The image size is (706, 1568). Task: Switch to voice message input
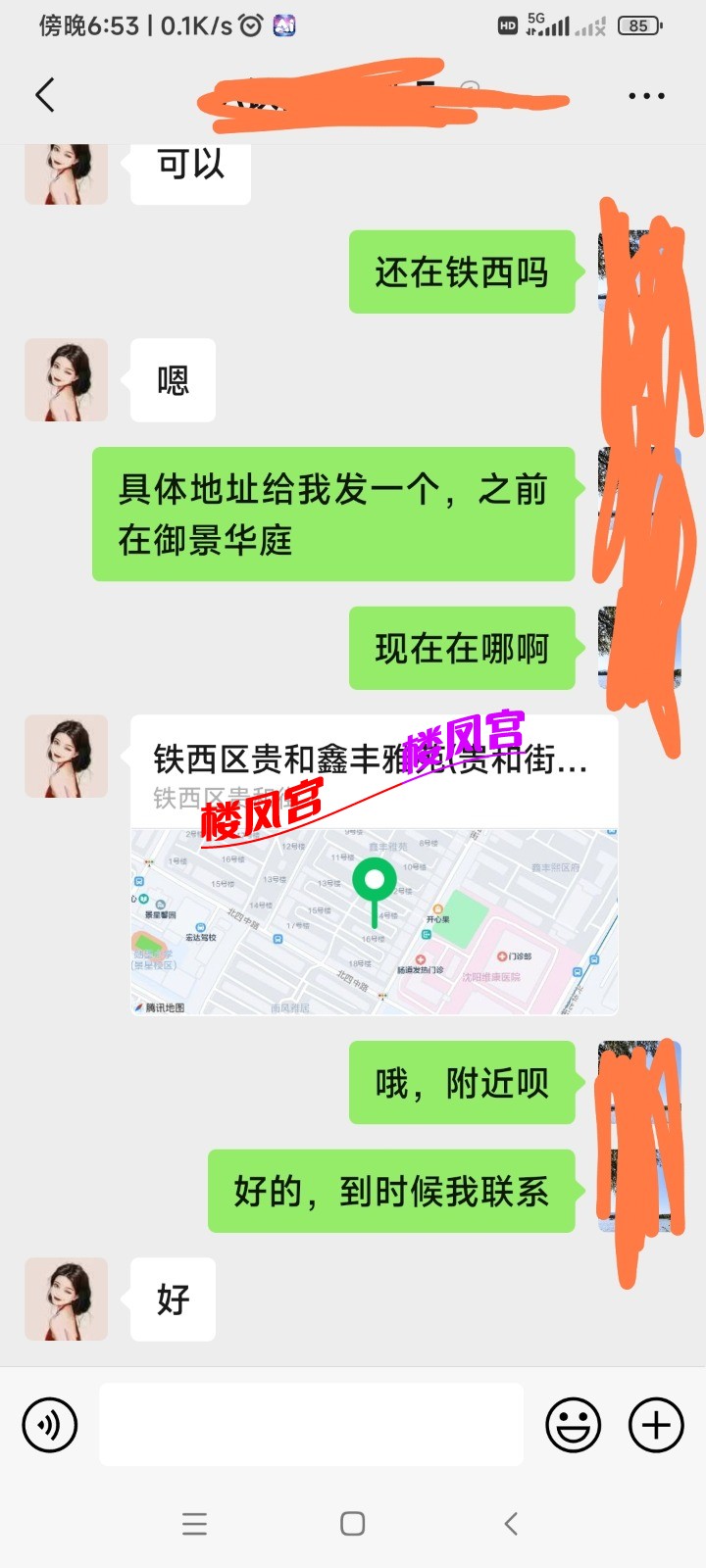[49, 1424]
